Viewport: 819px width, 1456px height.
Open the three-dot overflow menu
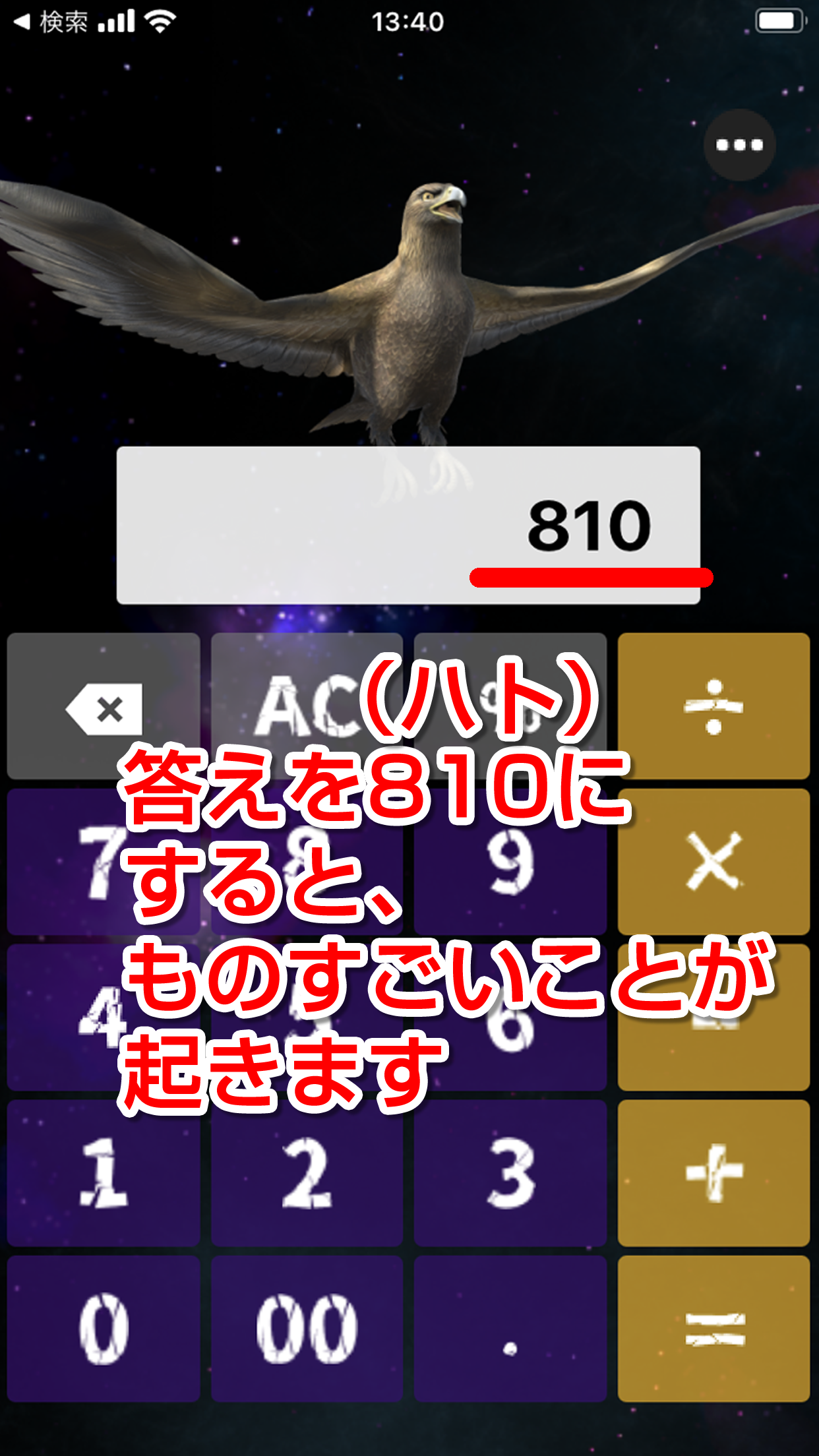[x=739, y=144]
